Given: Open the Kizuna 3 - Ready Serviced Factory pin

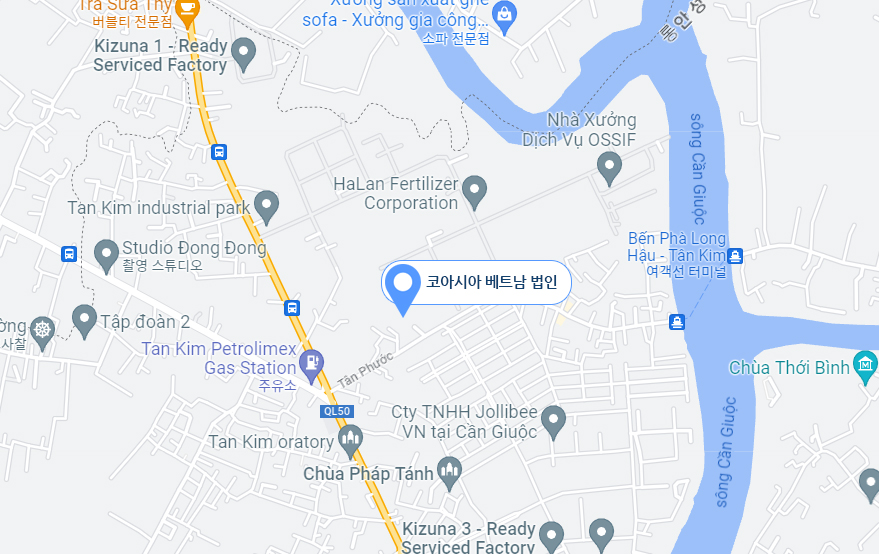Looking at the screenshot, I should click(551, 533).
